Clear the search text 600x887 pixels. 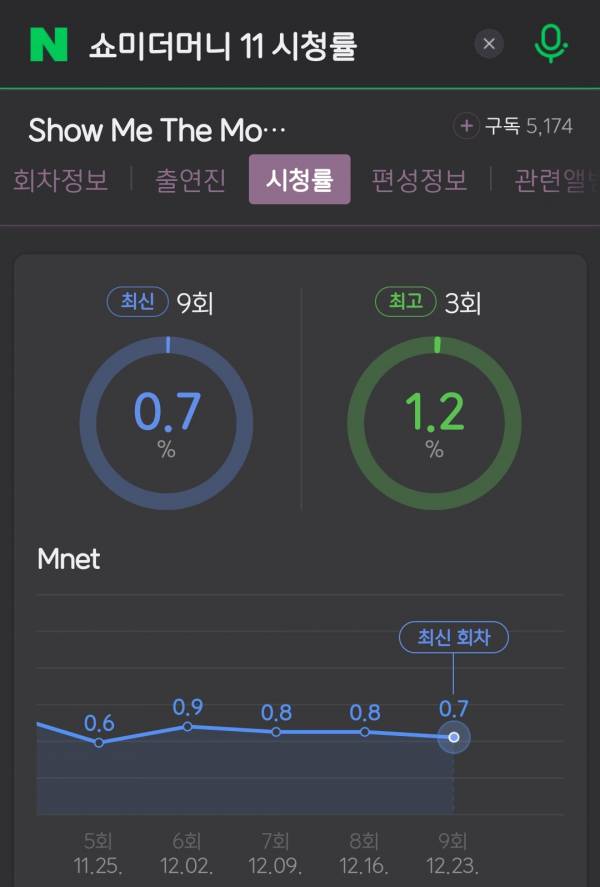(x=488, y=44)
